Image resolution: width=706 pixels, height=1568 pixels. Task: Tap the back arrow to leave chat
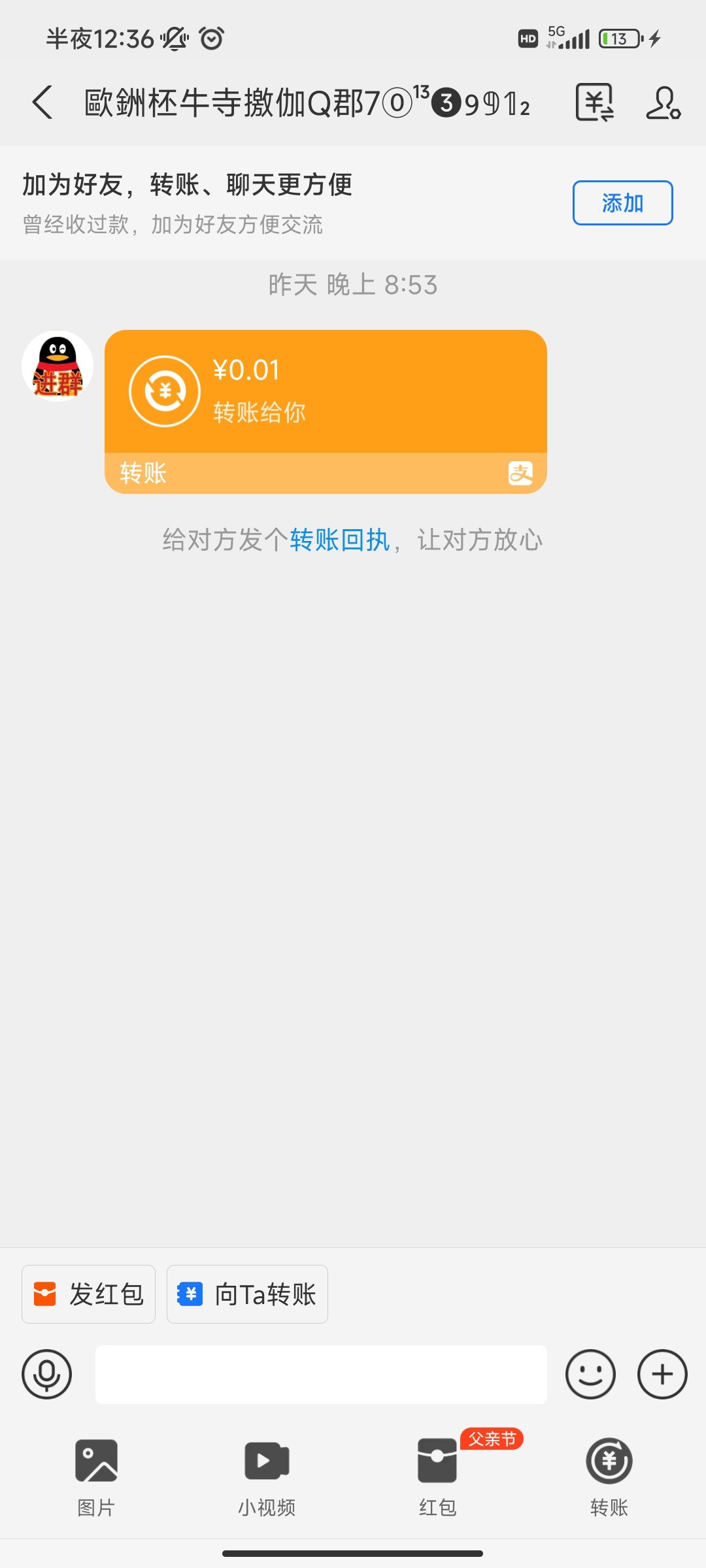click(42, 103)
